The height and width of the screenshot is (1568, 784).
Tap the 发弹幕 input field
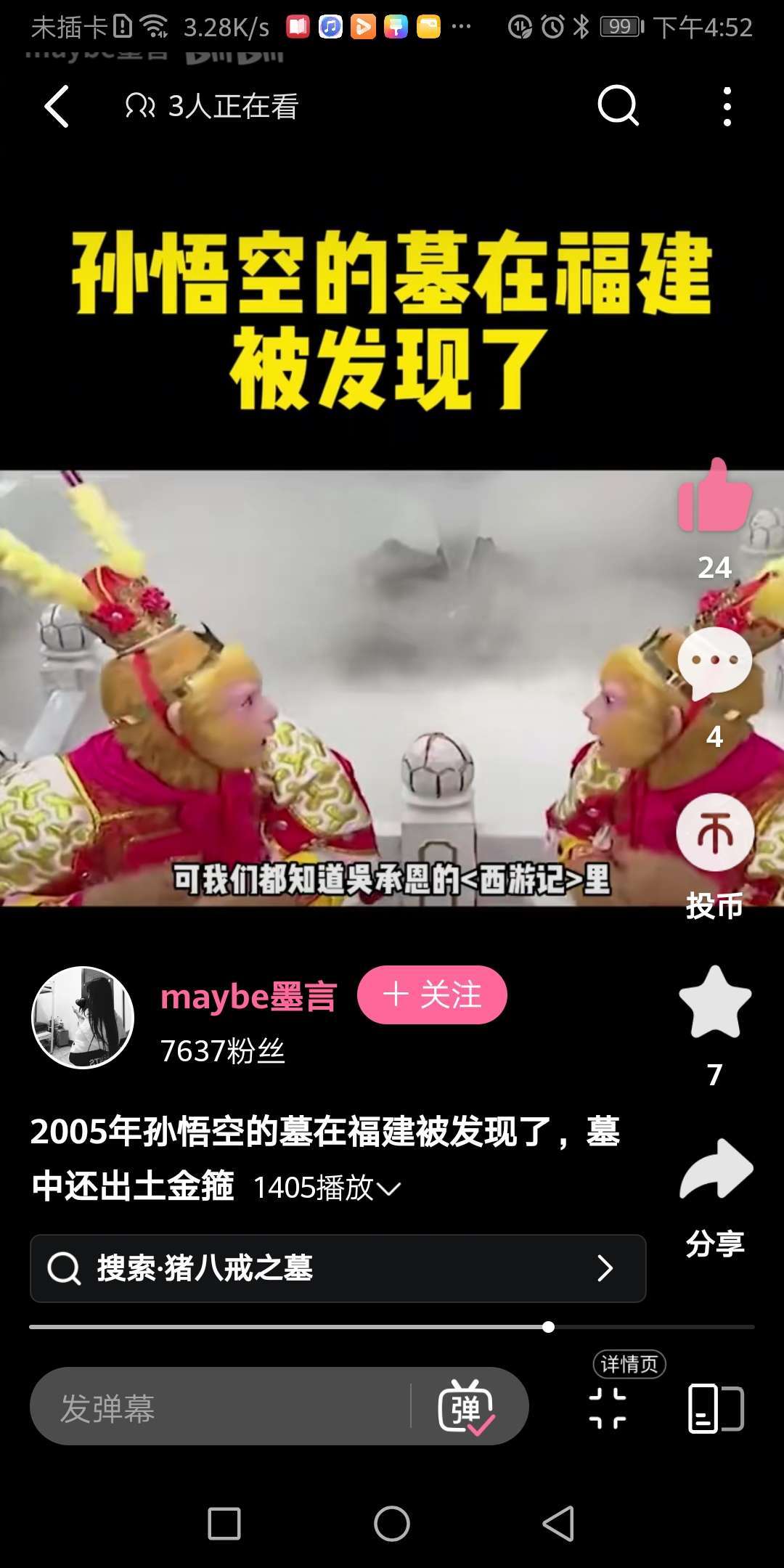pyautogui.click(x=218, y=1408)
